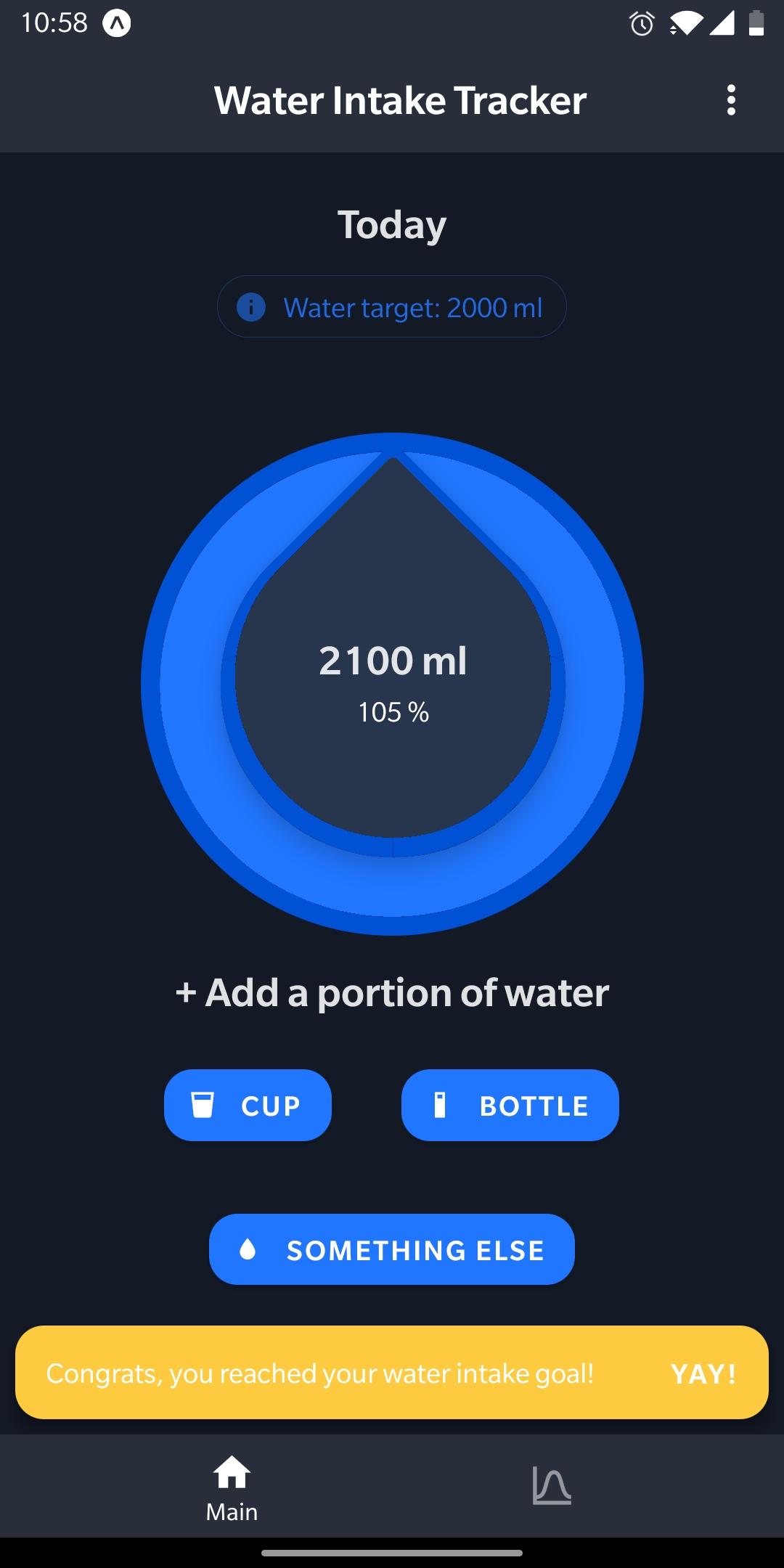Open the statistics chart tab

pos(552,1485)
